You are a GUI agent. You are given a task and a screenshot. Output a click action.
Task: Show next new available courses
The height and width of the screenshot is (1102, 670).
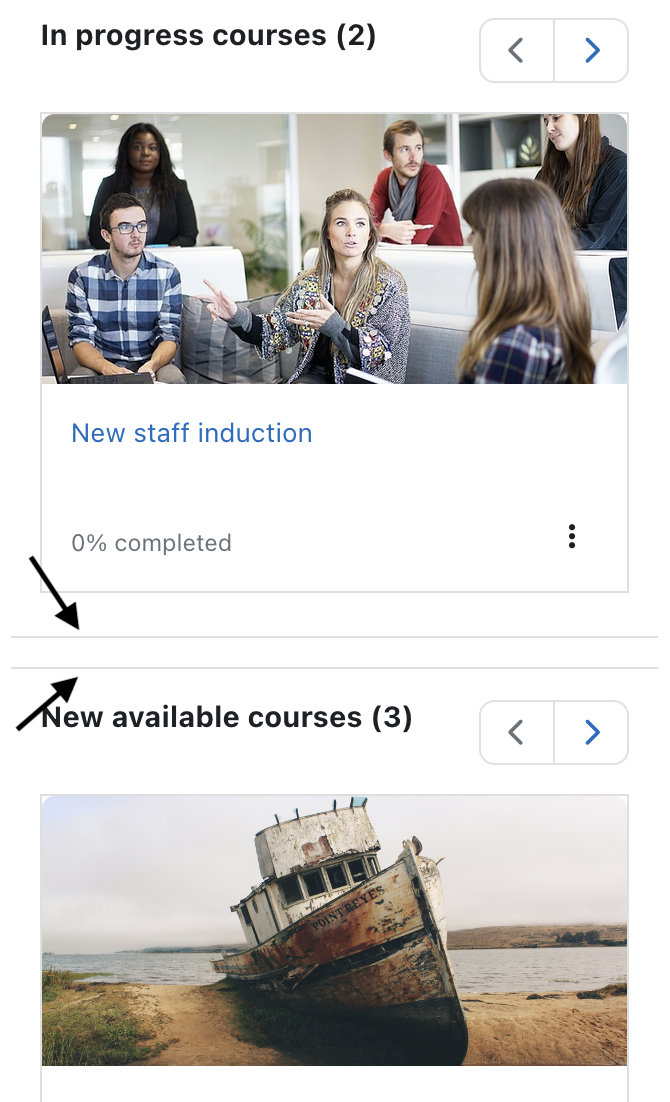point(591,732)
